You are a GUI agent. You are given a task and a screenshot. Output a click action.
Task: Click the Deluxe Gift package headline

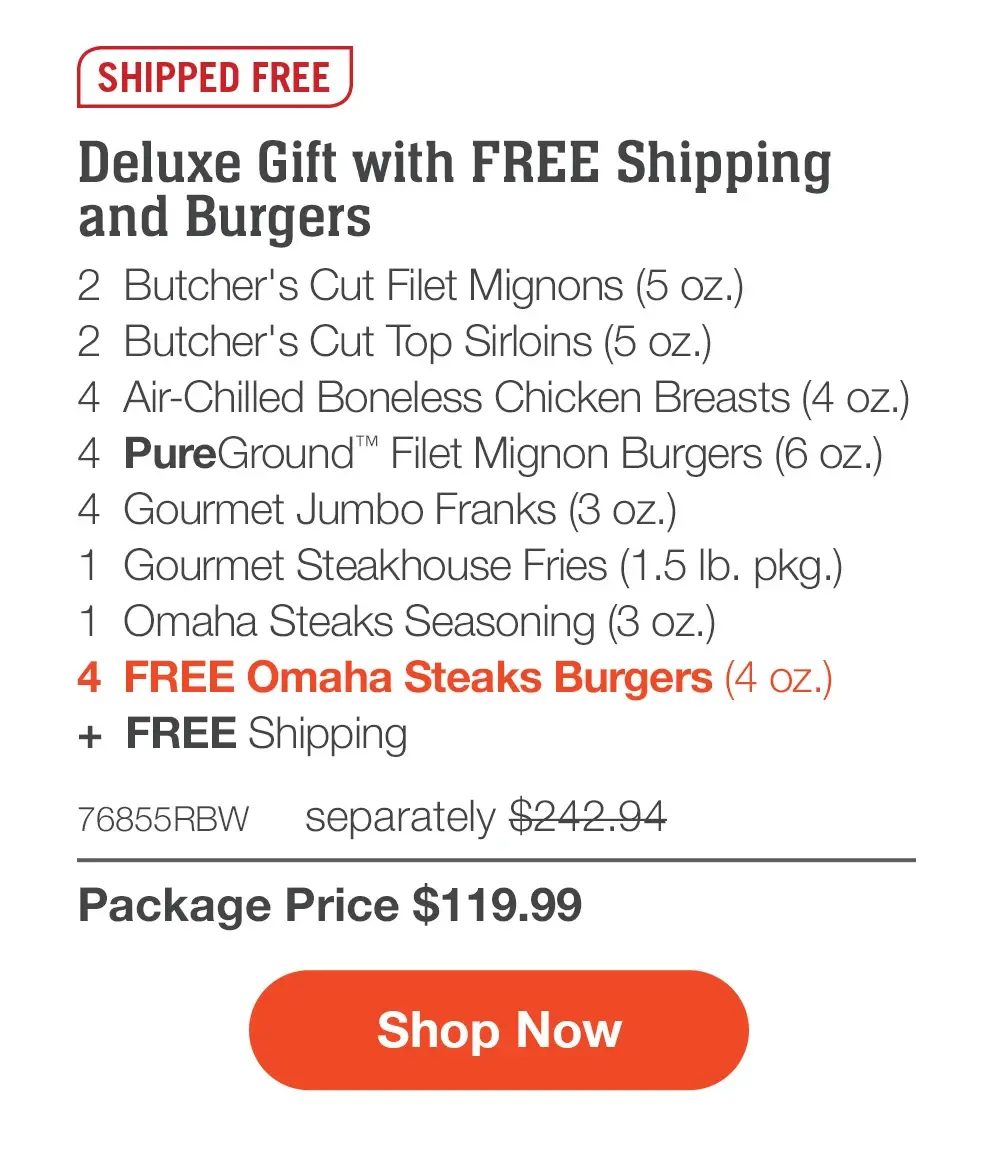pos(454,188)
